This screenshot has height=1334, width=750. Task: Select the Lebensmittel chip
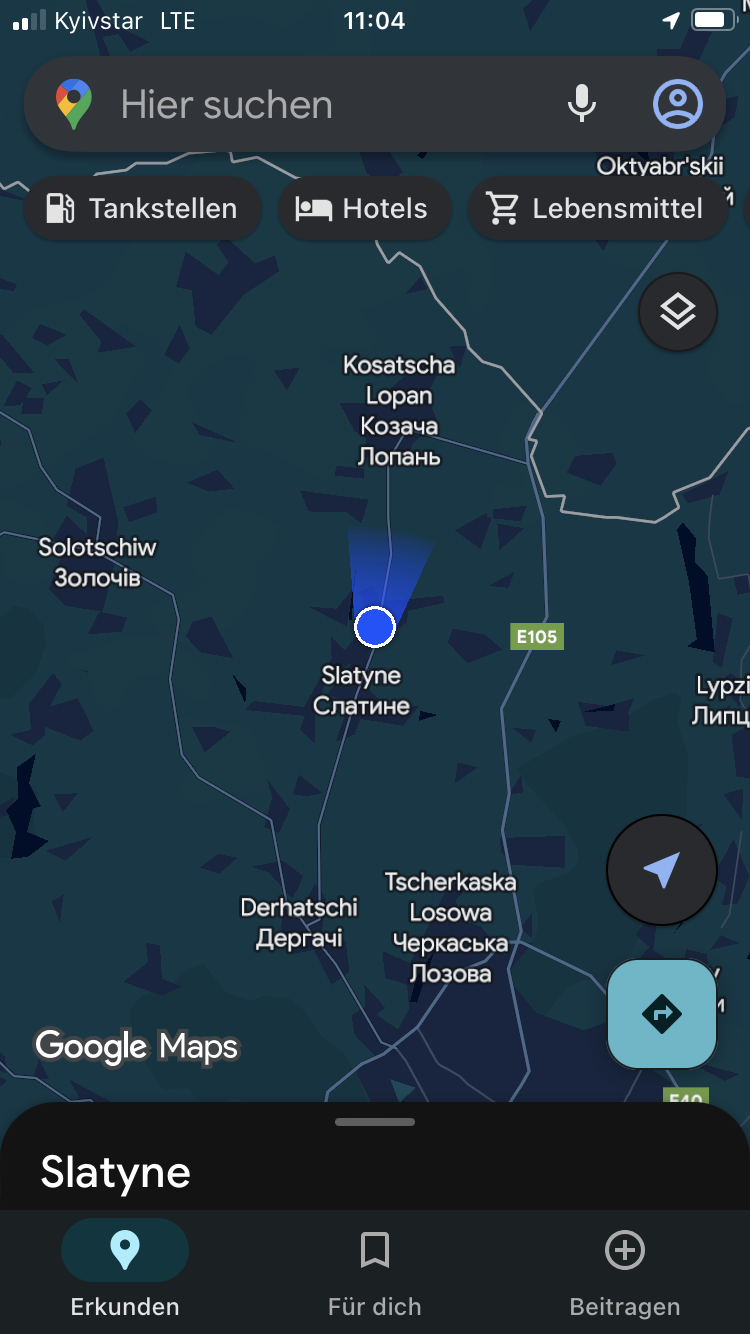pyautogui.click(x=596, y=209)
